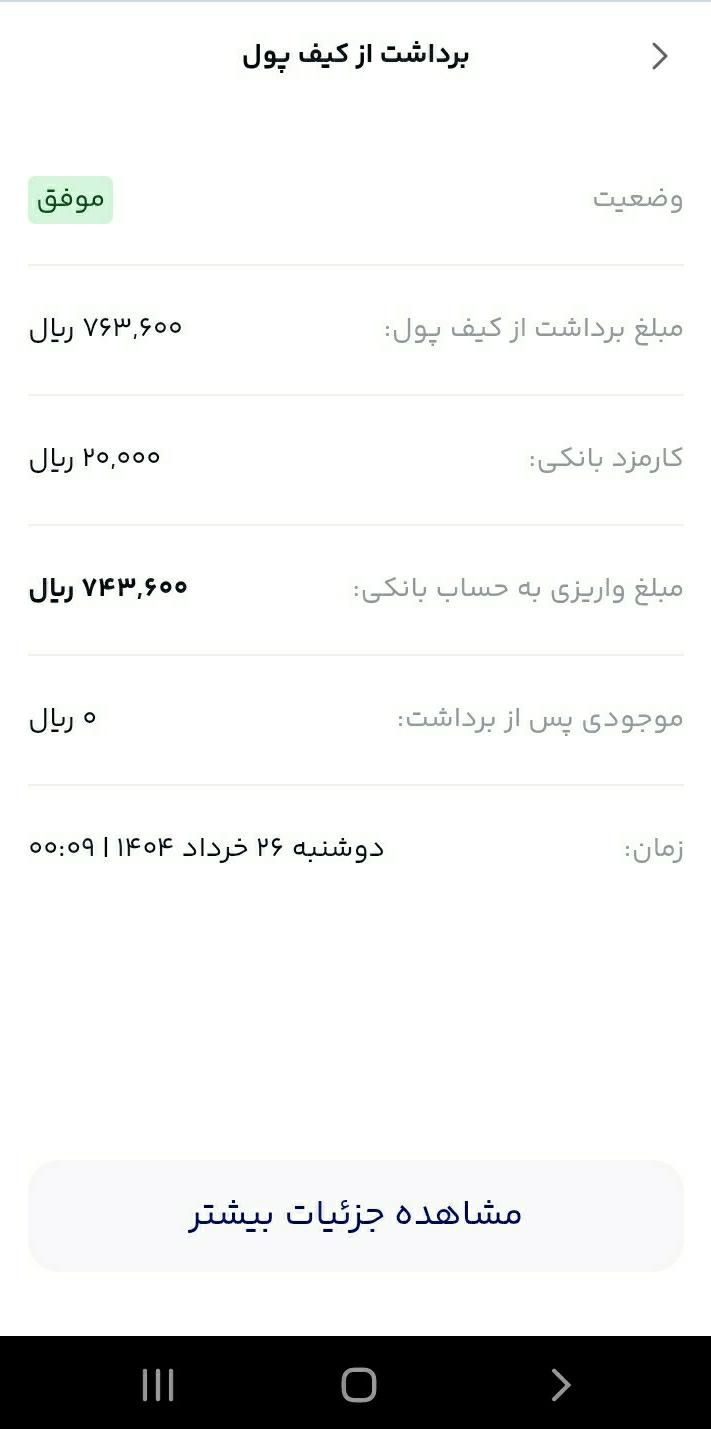Tap the مشاهده جزئیات بیشتر button
This screenshot has width=711, height=1429.
coord(355,1215)
